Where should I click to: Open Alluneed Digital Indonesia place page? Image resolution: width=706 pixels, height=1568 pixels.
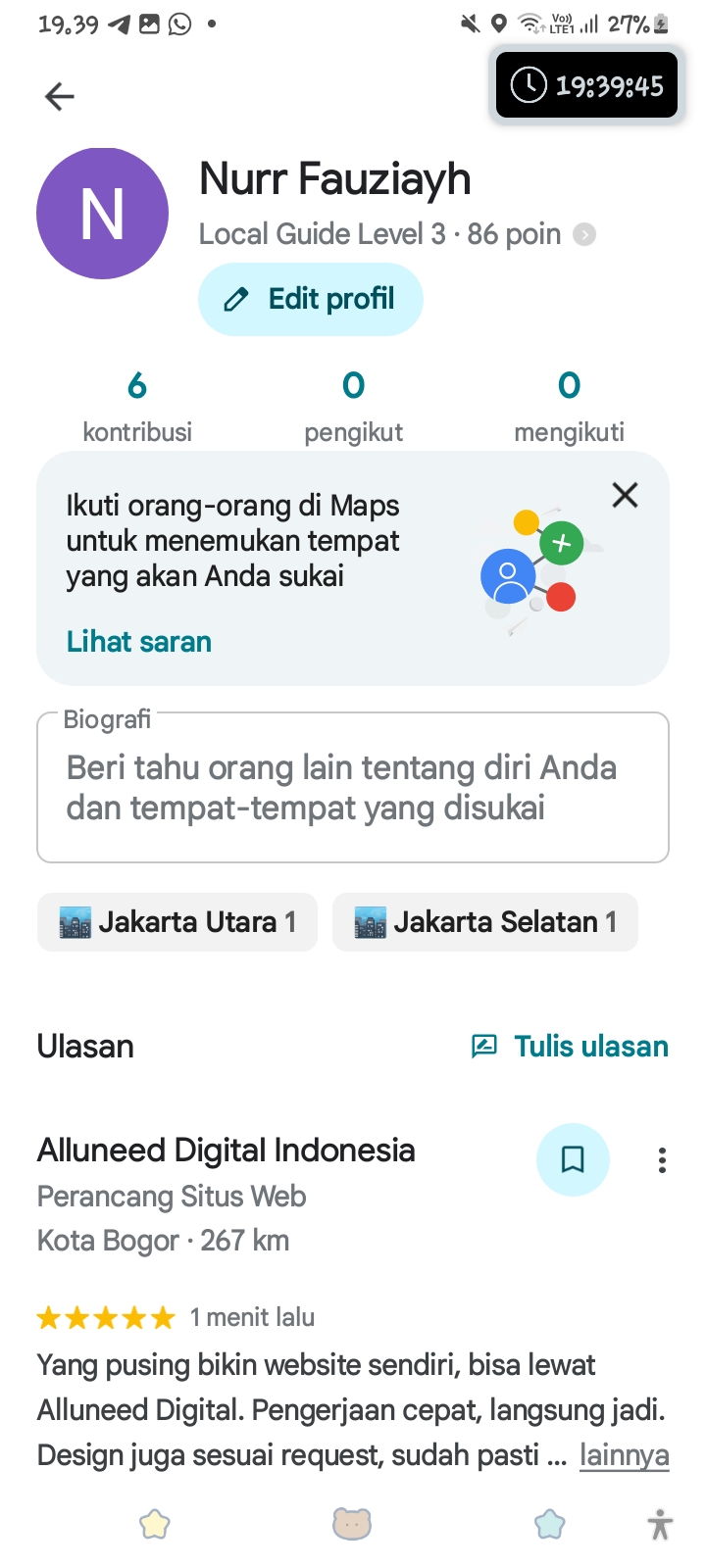(x=226, y=1151)
